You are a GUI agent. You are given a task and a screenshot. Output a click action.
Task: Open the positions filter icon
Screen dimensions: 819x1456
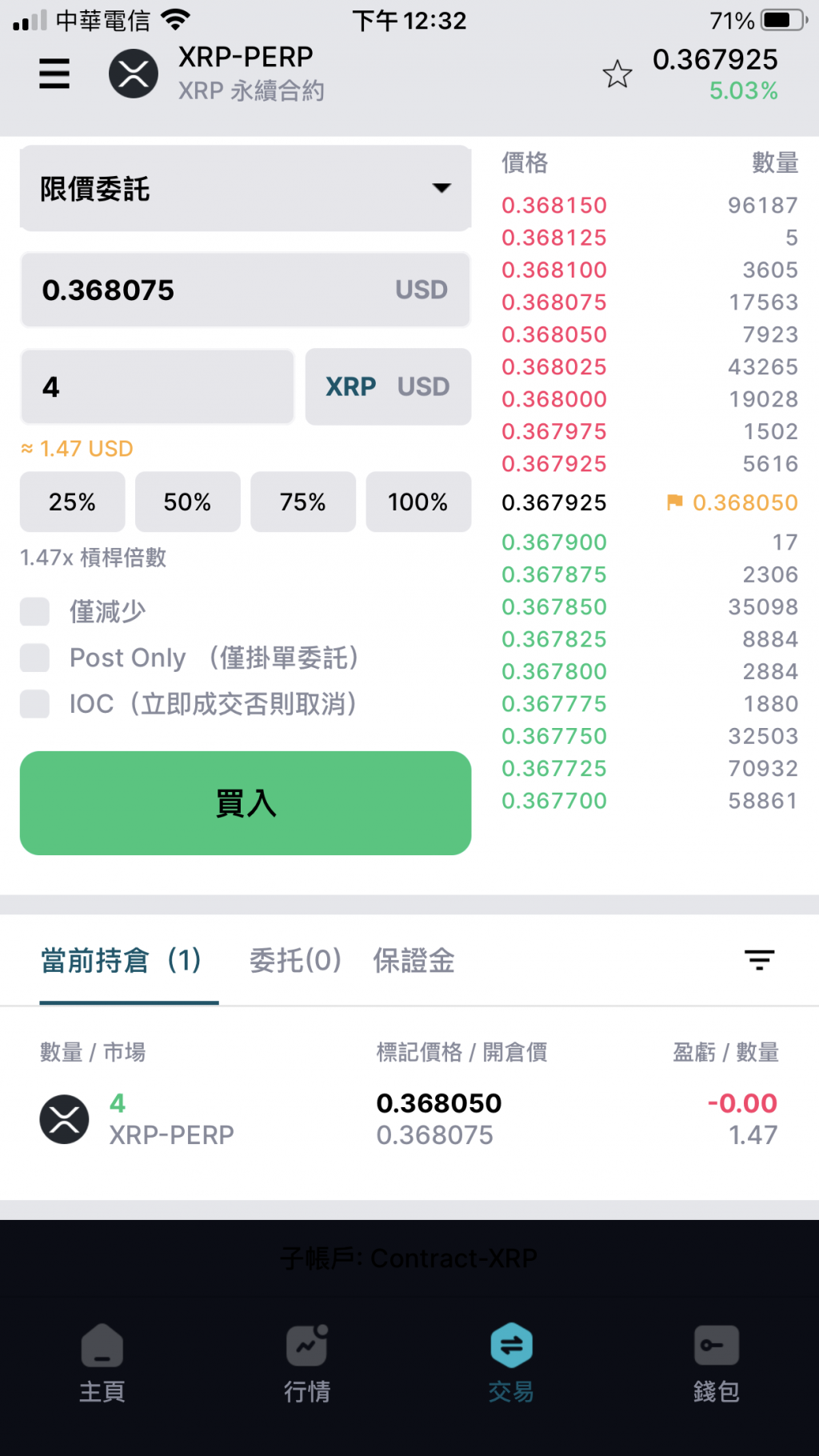[x=759, y=959]
